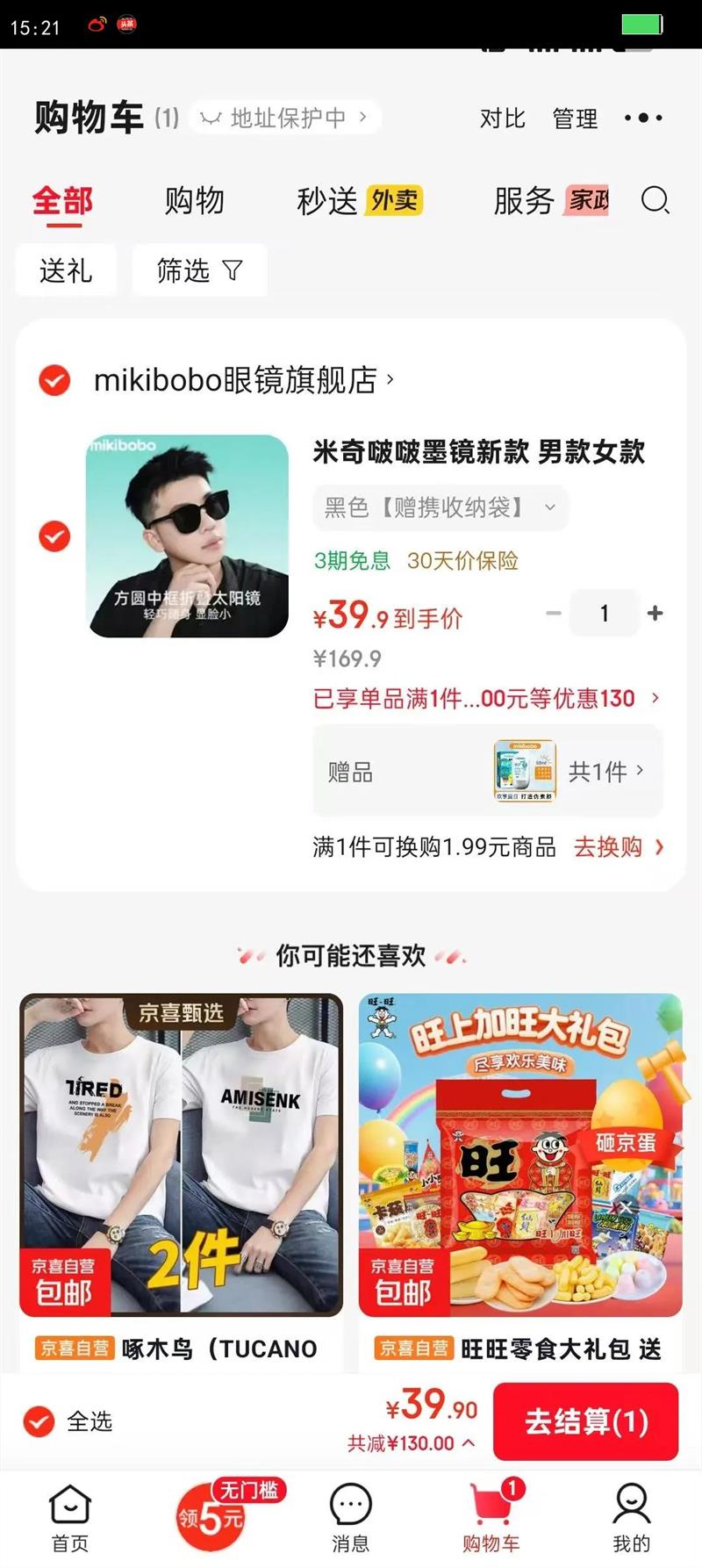Screen dimensions: 702x1568
Task: Open the cart search icon
Action: (655, 200)
